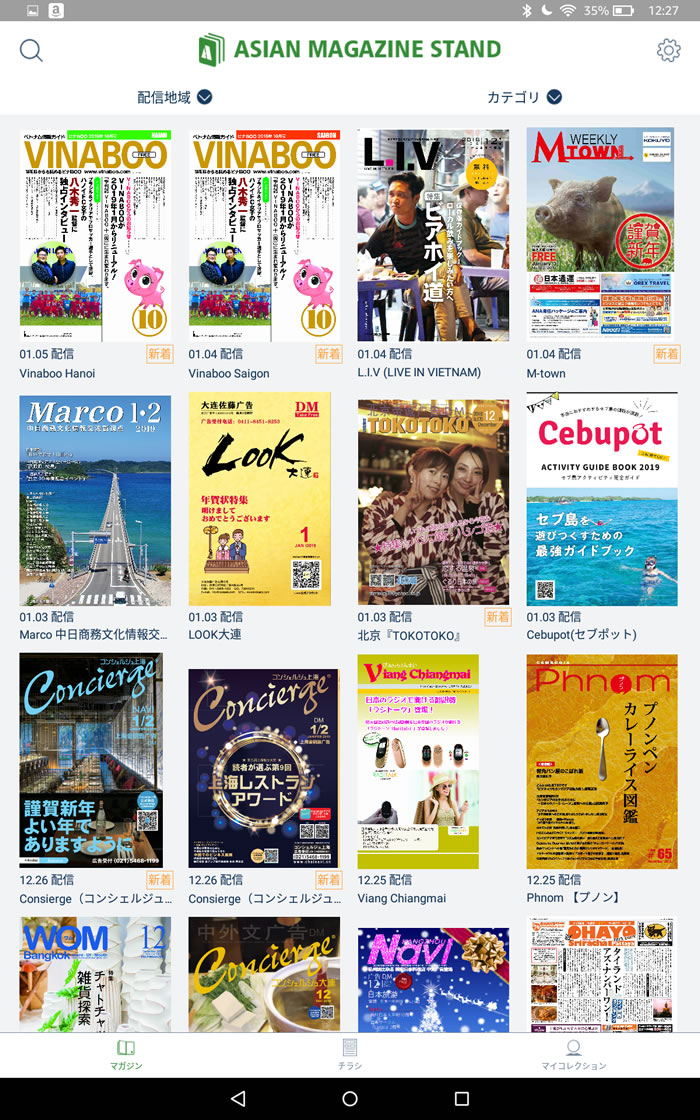Open the Vinaboo Hanoi magazine
This screenshot has height=1120, width=700.
95,235
